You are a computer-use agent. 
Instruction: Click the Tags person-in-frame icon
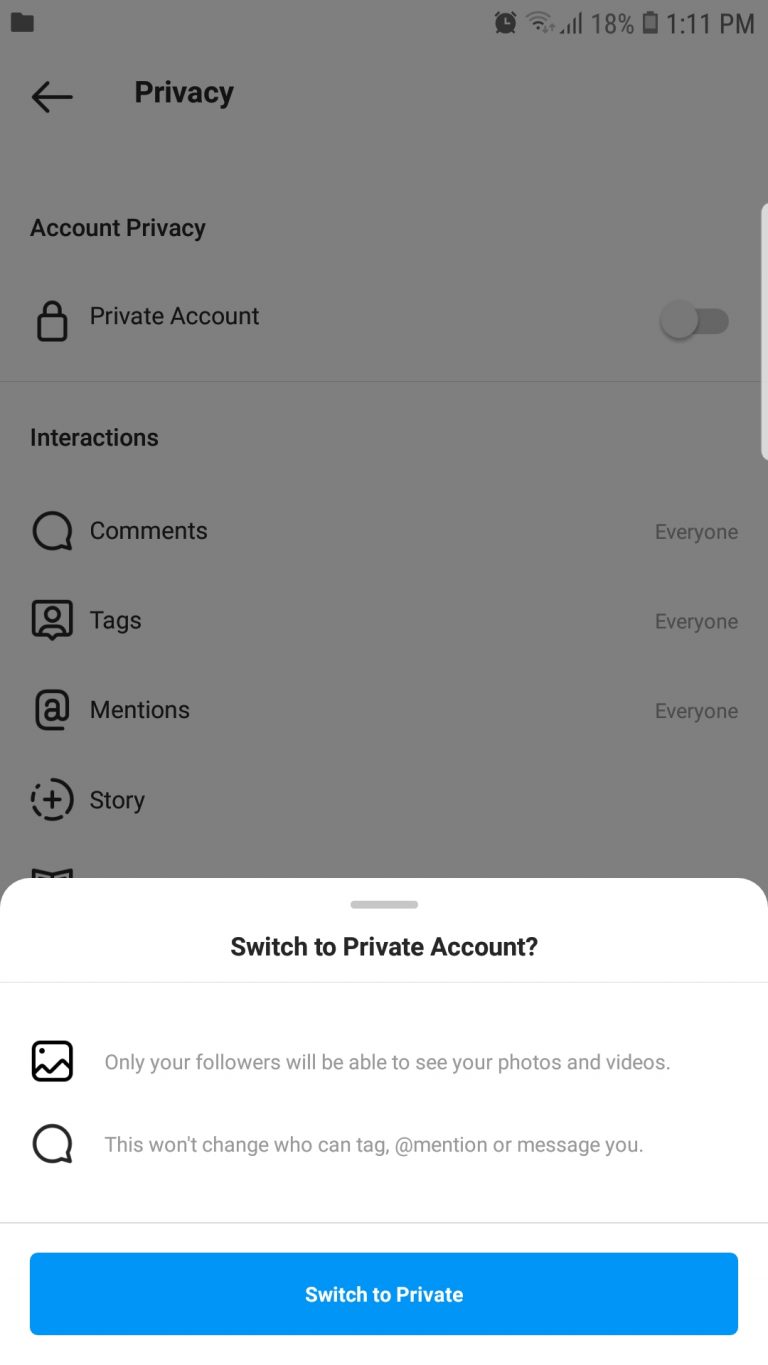(x=51, y=620)
